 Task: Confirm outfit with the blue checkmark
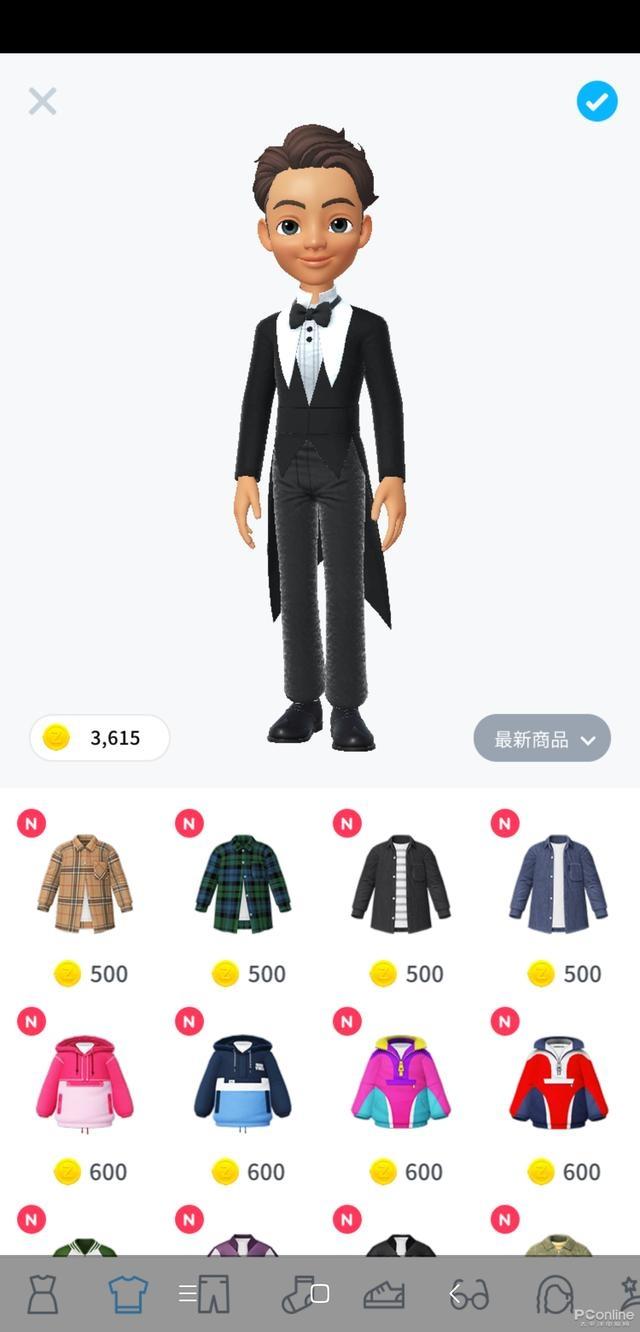coord(597,101)
